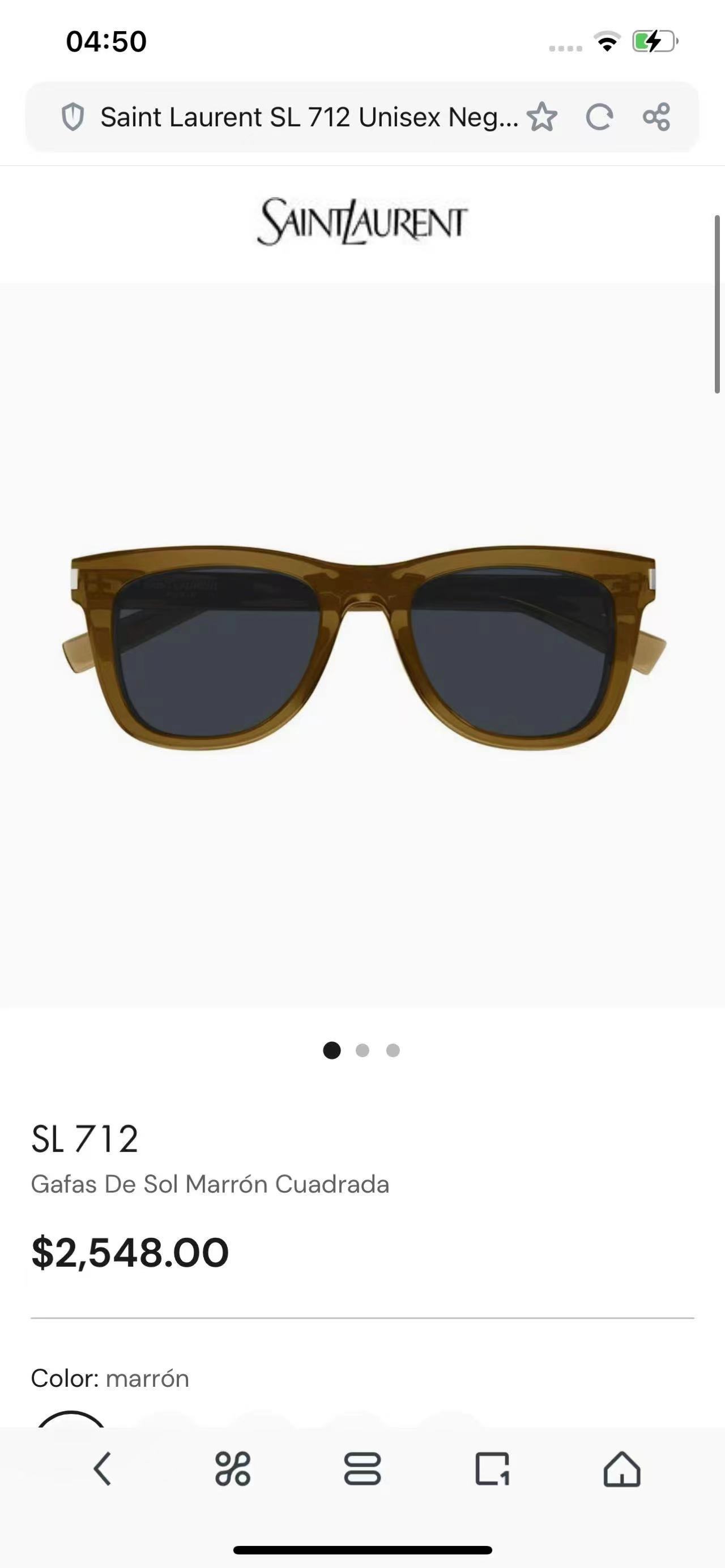Share this product page

coord(656,117)
